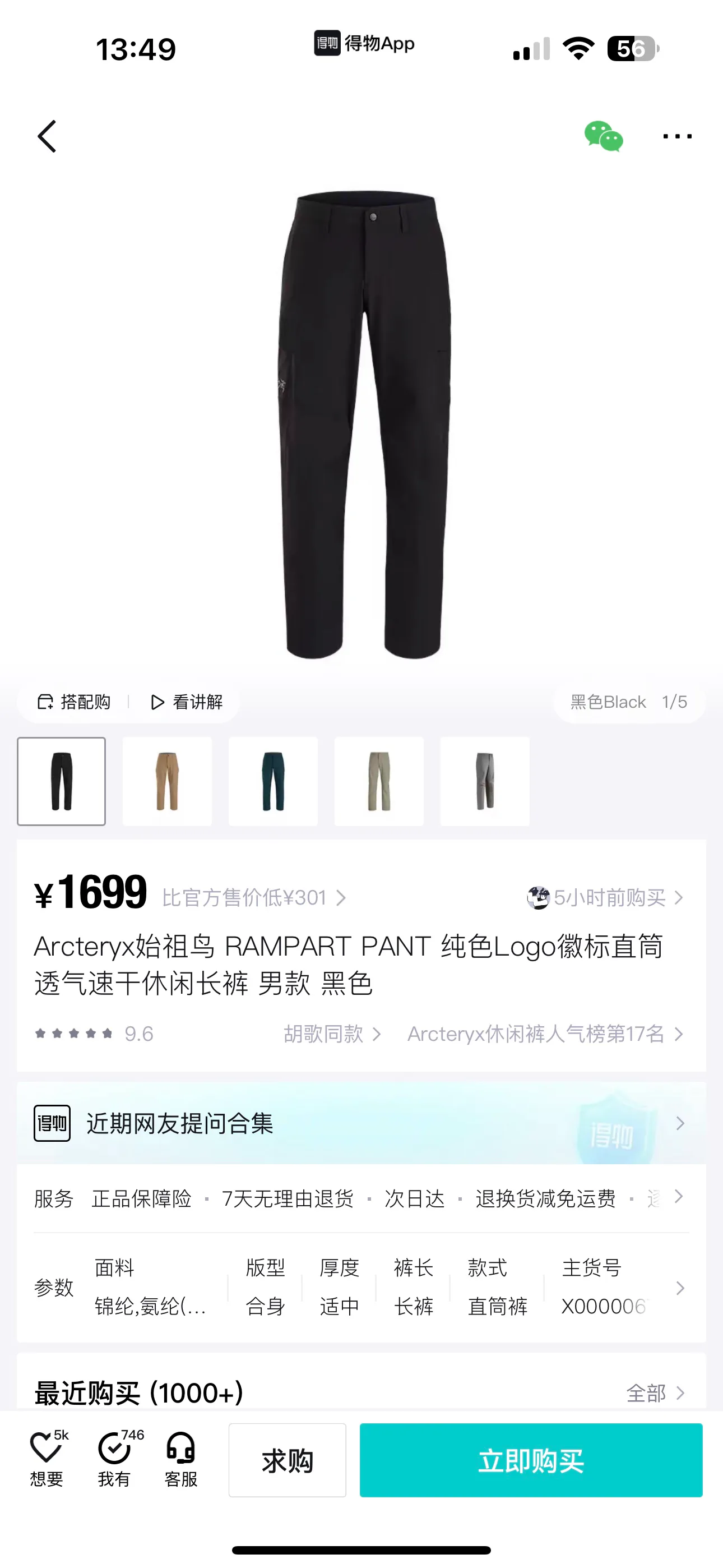
Task: Open the 胡歌同款 link
Action: [332, 1034]
